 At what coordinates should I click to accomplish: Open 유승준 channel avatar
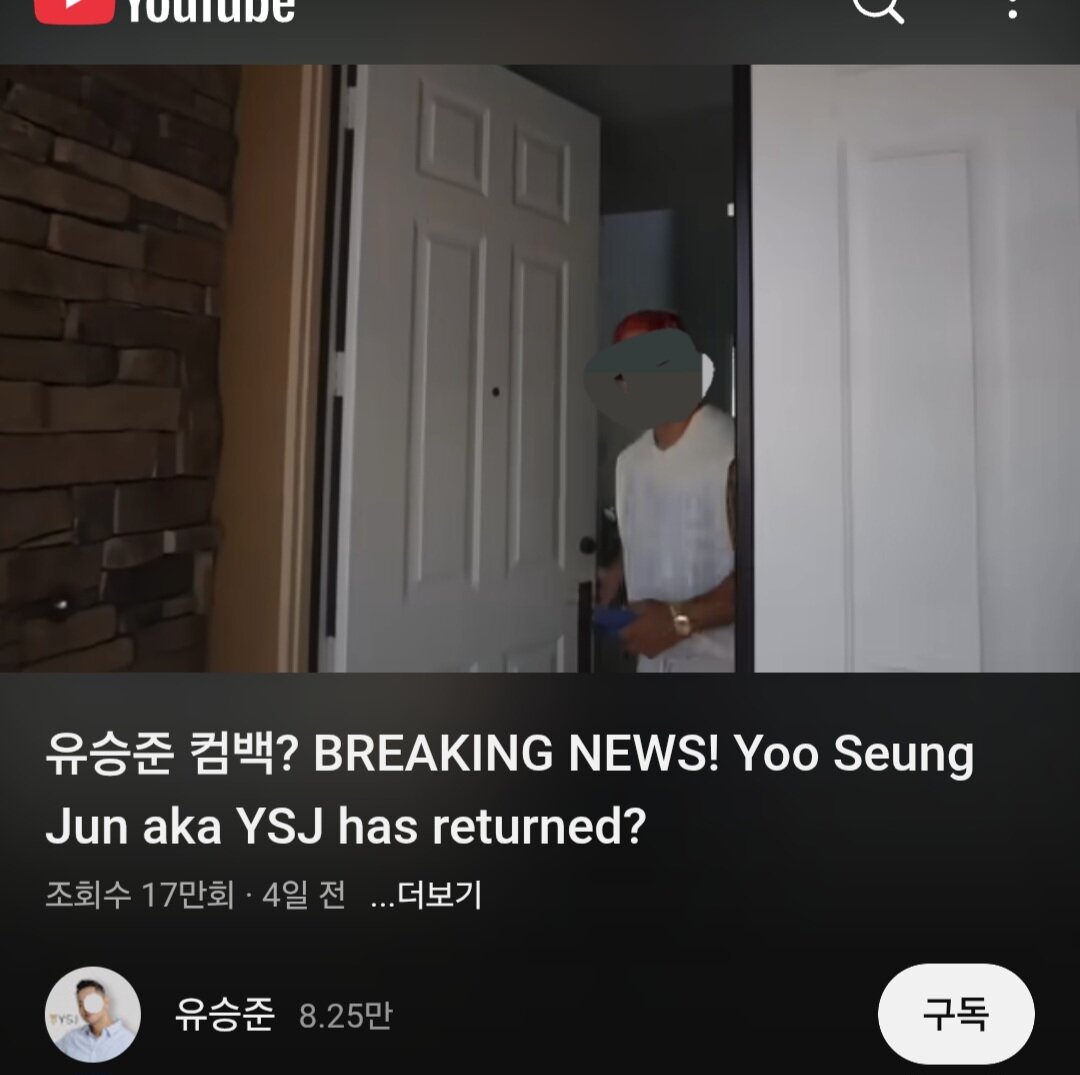[x=93, y=1014]
